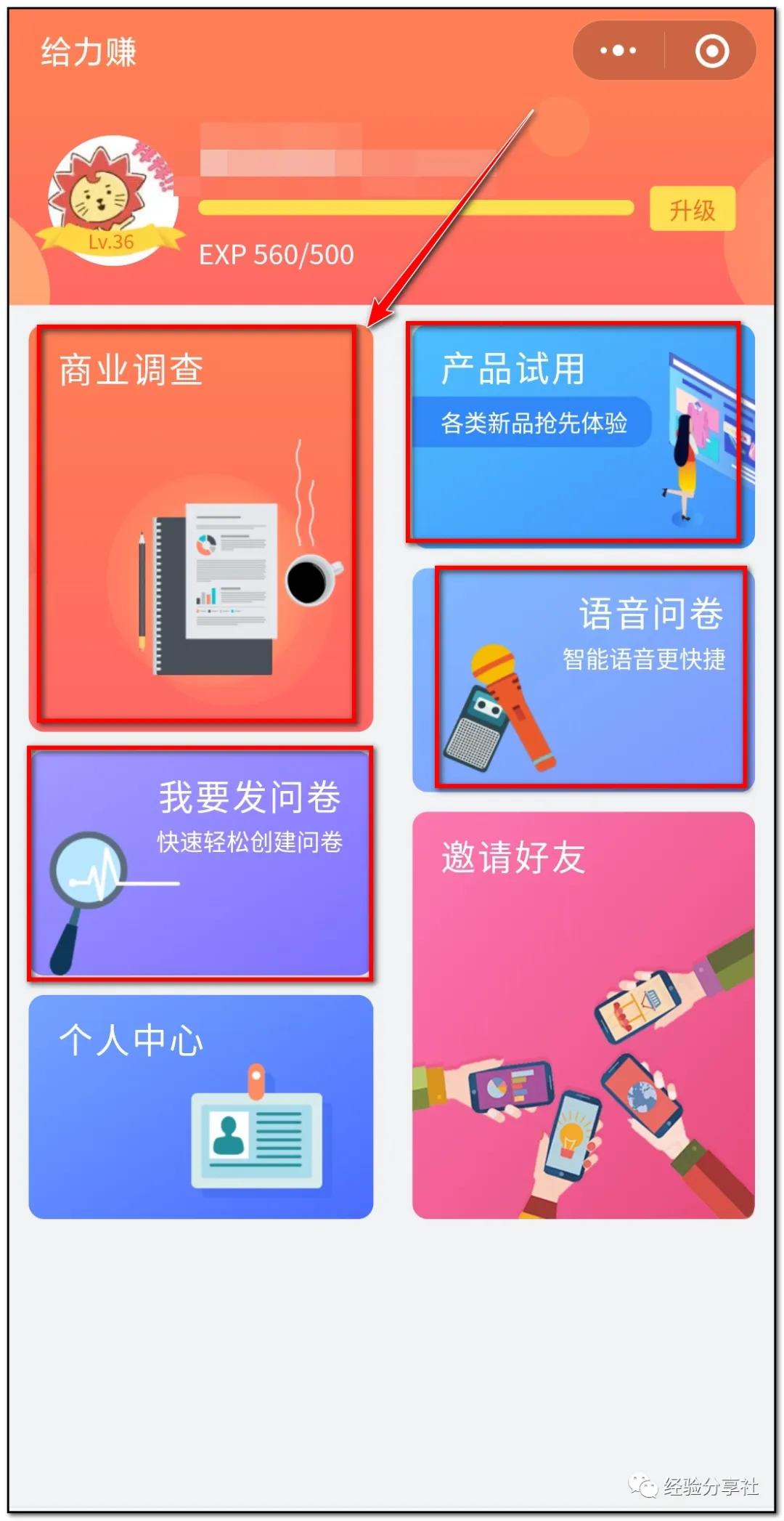
Task: Open the WeChat mini-program more options menu
Action: point(616,49)
